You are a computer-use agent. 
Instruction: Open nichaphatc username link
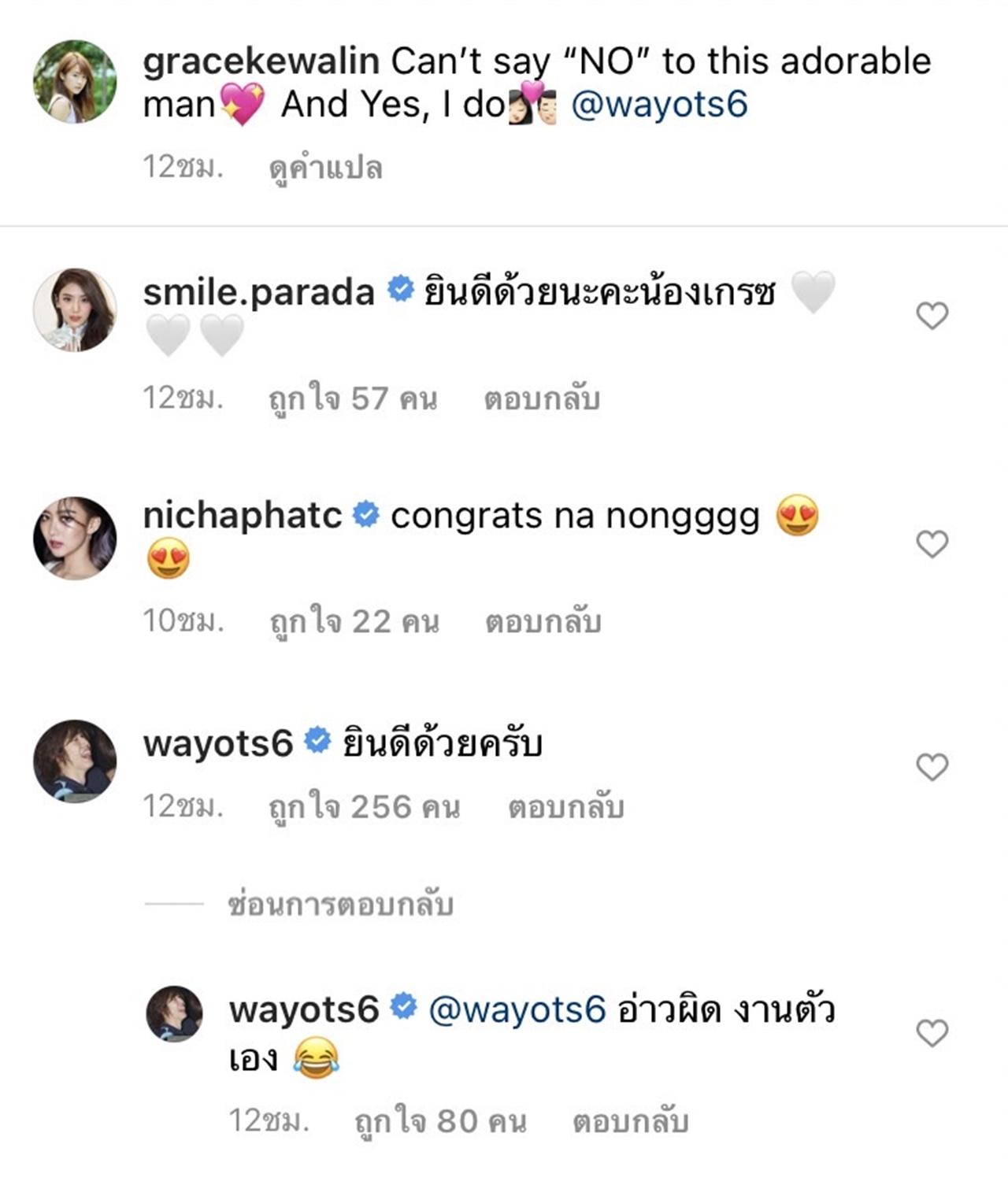click(243, 517)
